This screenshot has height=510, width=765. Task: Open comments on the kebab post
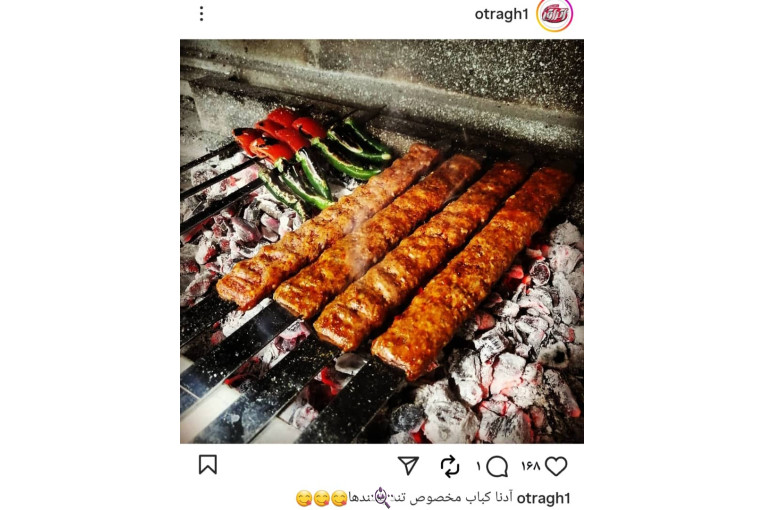tap(497, 466)
